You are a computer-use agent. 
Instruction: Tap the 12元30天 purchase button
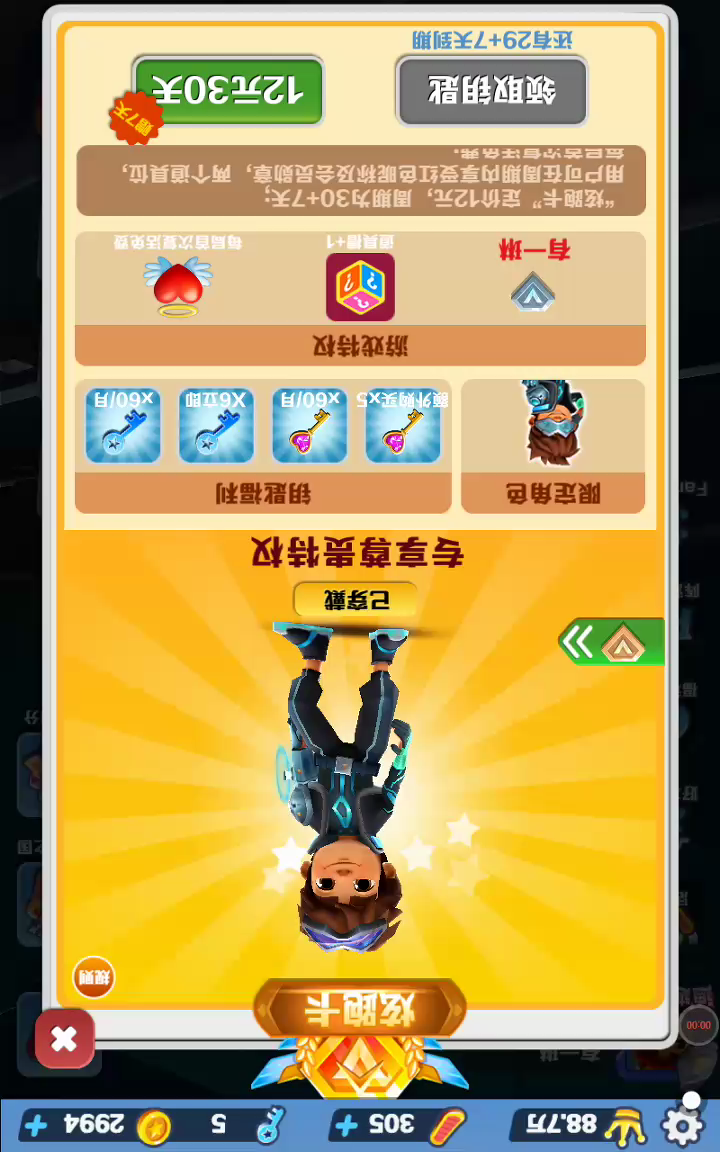(229, 91)
